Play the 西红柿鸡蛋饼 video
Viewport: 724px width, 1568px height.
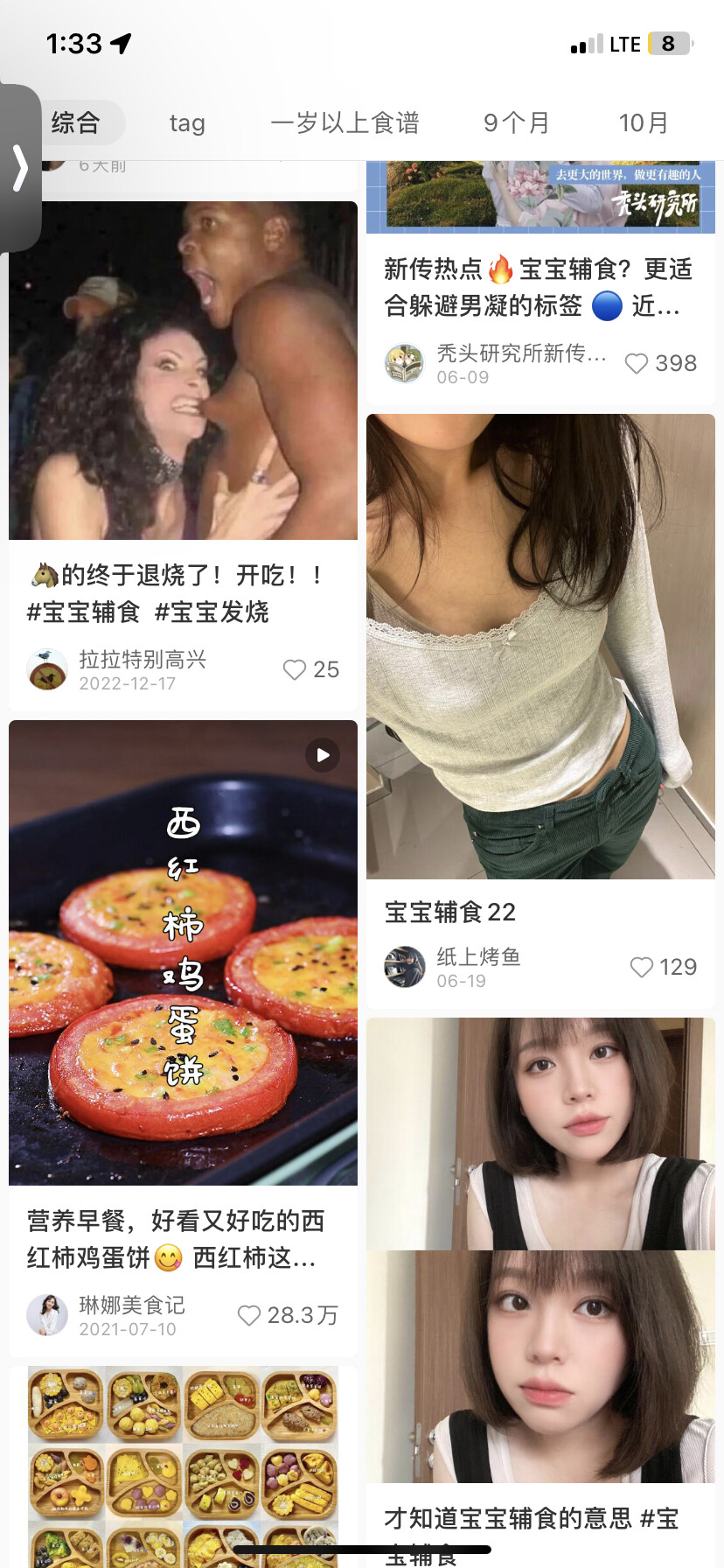pos(183,952)
